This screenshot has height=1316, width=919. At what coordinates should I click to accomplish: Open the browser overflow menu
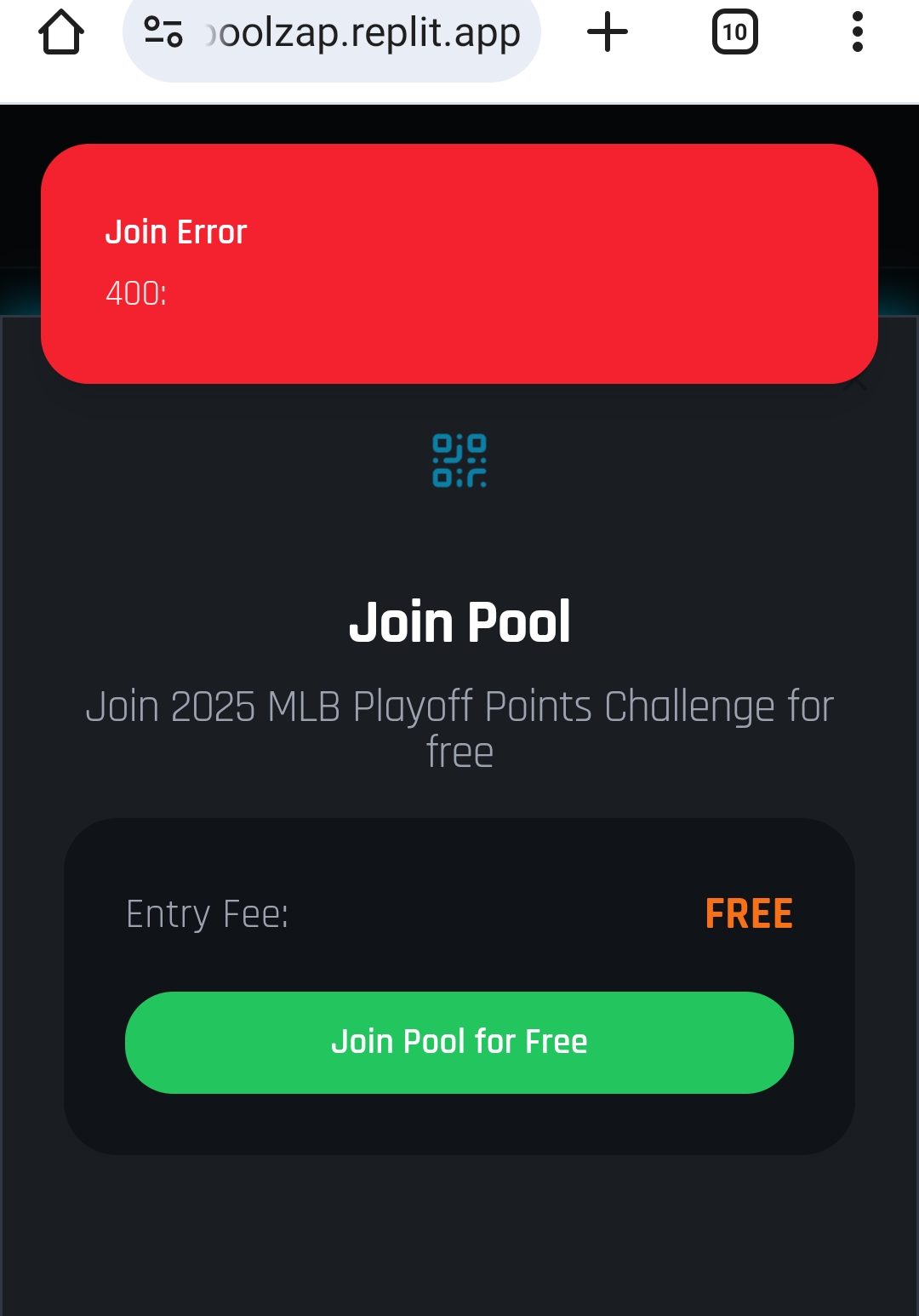pos(857,33)
